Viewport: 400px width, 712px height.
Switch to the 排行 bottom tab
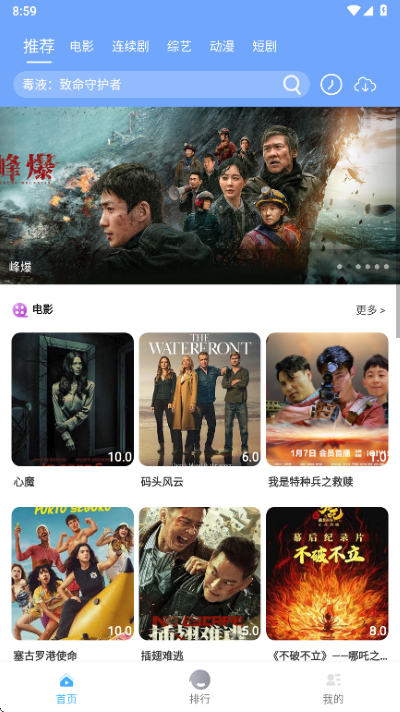click(200, 687)
